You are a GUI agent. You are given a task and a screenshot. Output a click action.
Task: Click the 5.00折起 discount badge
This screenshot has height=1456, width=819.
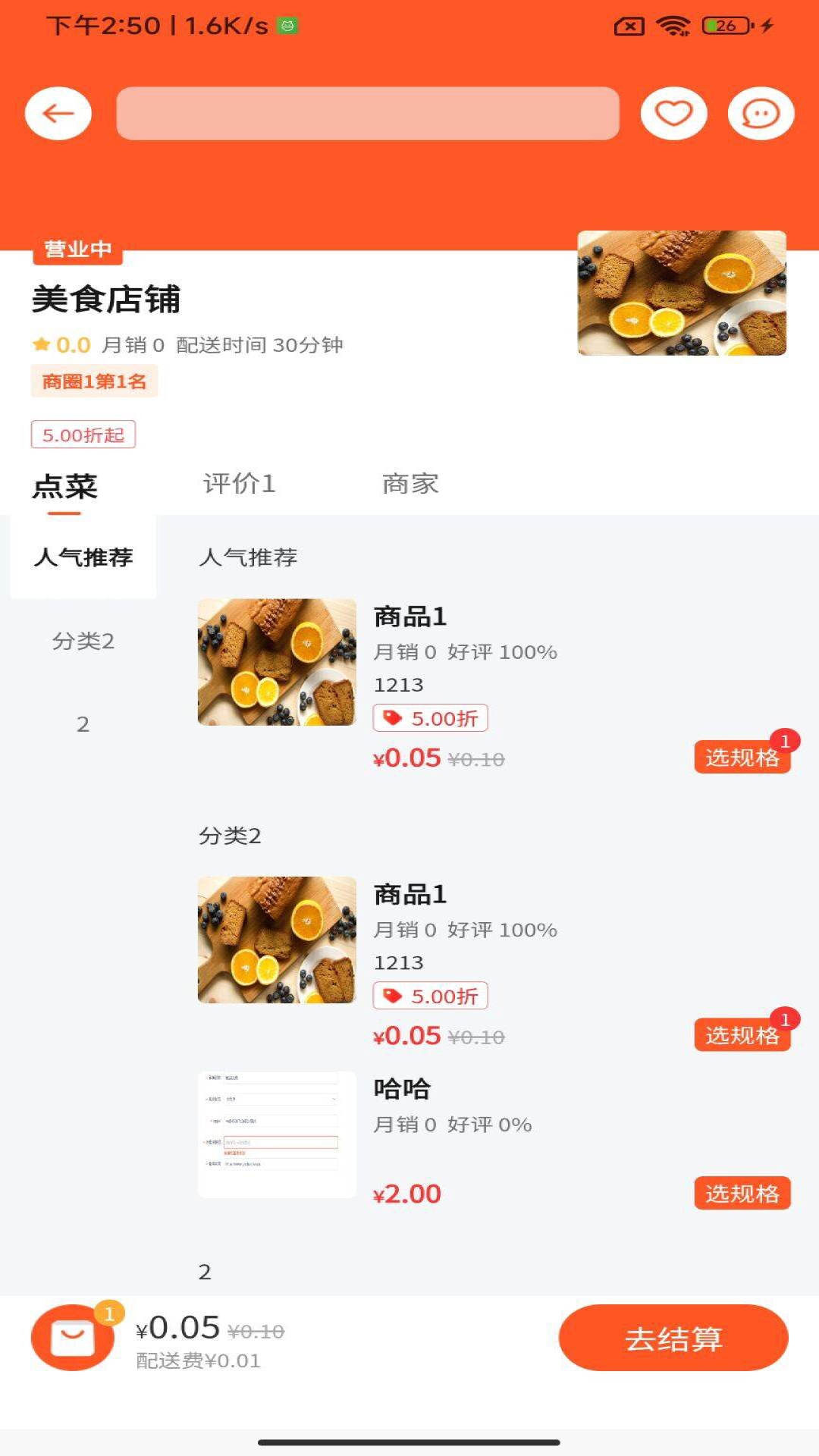pyautogui.click(x=82, y=435)
